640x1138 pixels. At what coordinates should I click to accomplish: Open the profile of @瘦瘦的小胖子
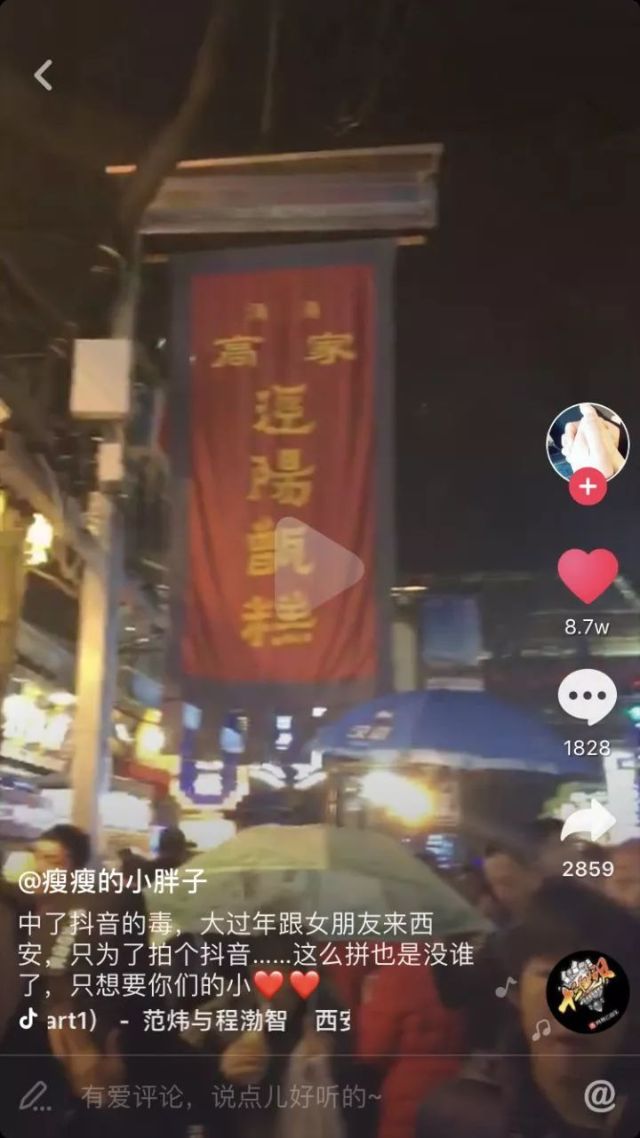coord(112,881)
